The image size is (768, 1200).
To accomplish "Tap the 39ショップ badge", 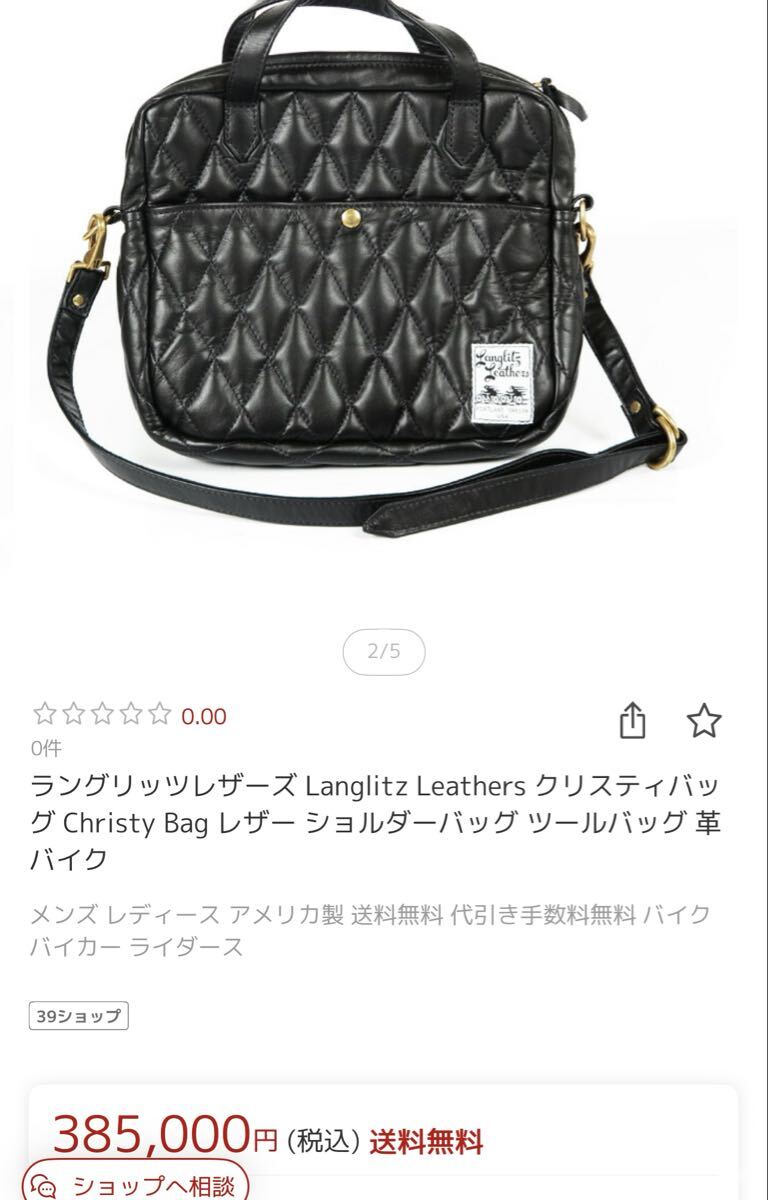I will [x=78, y=1016].
